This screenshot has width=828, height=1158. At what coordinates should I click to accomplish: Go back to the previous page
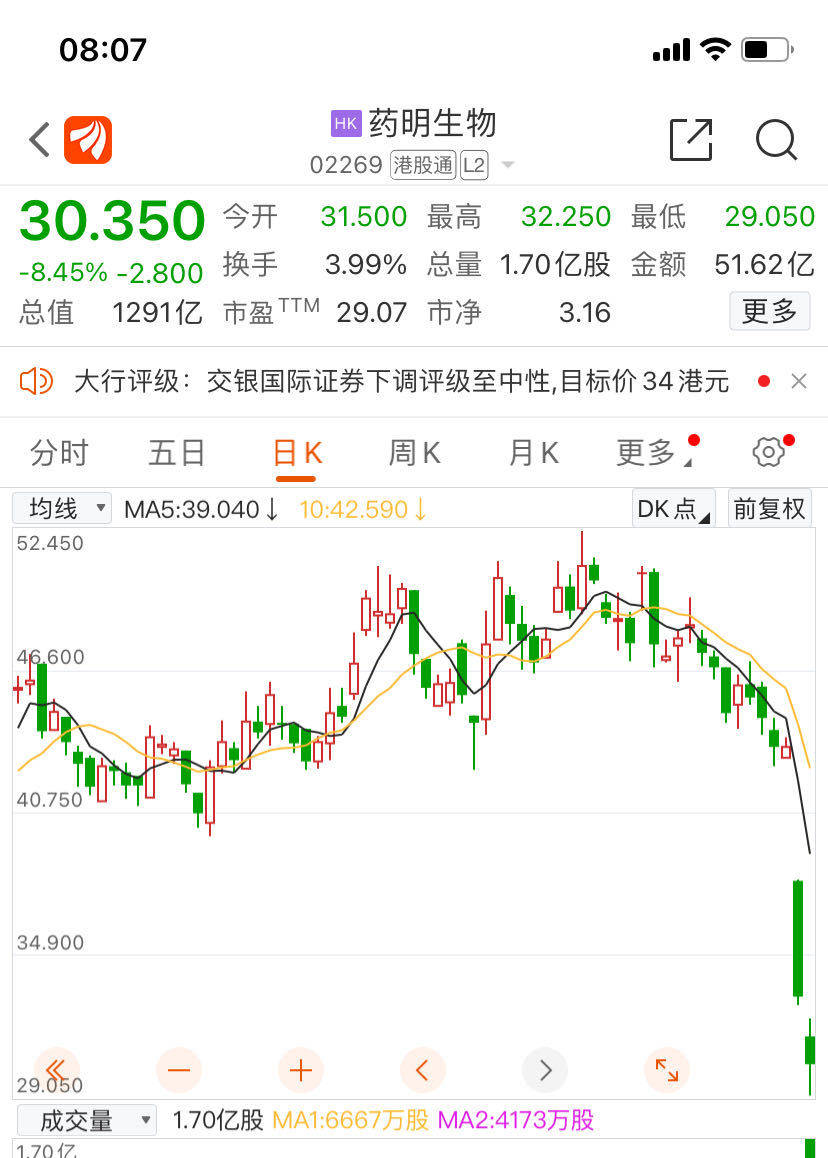click(40, 140)
